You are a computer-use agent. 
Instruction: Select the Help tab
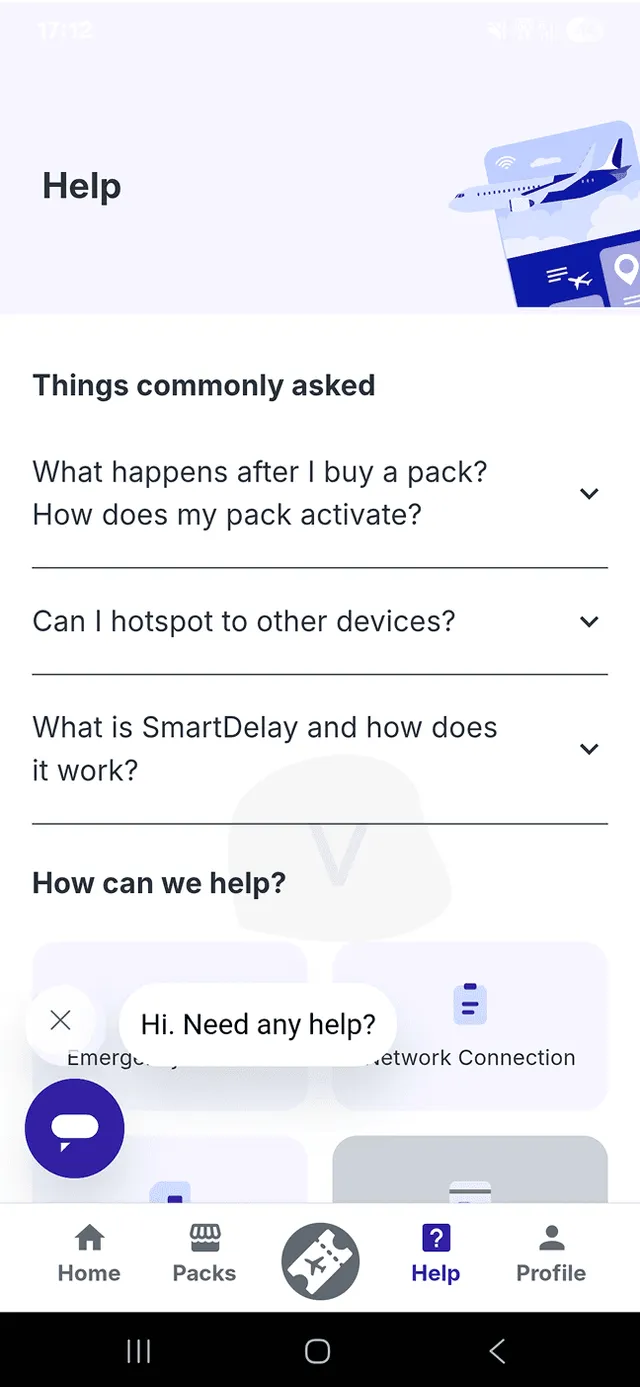[435, 1254]
